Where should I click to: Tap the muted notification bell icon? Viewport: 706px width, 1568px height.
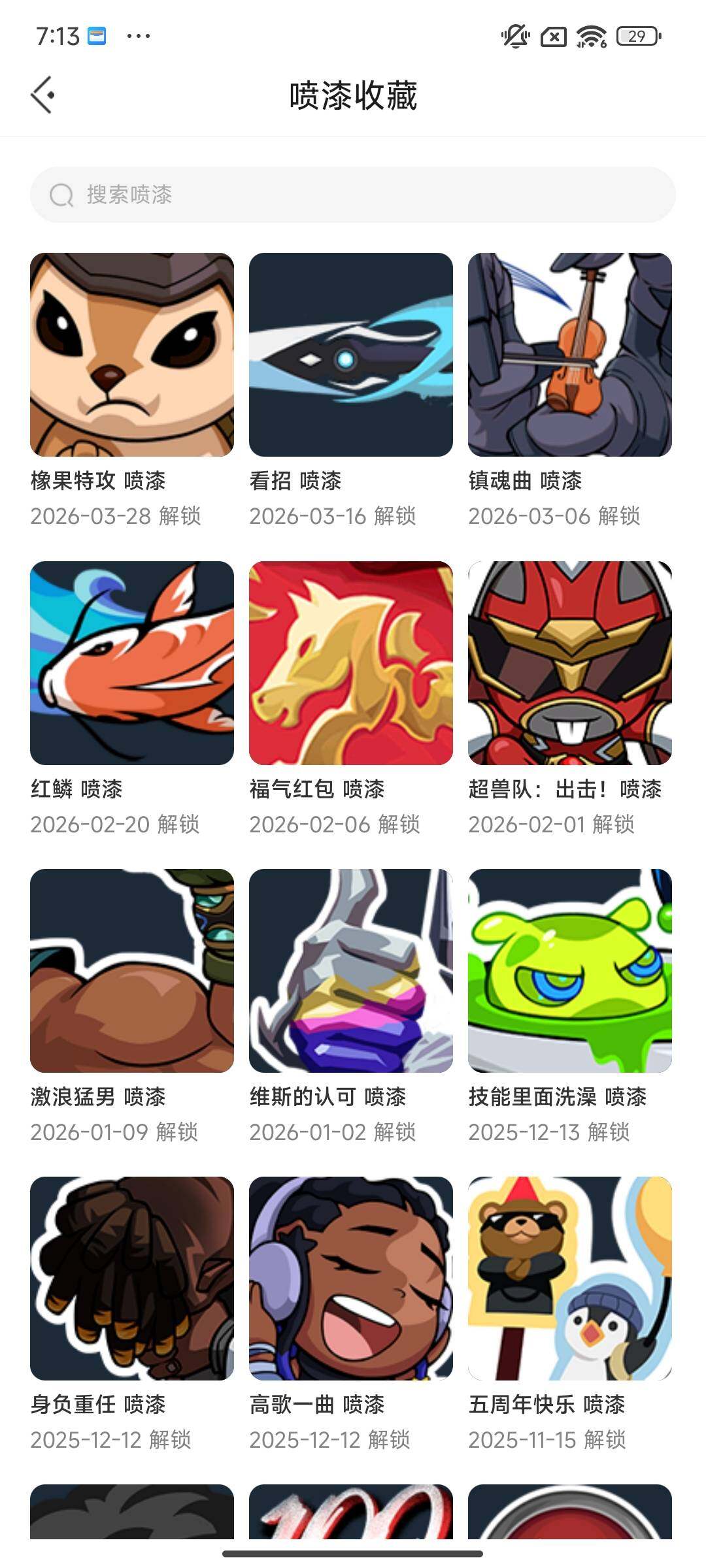pos(514,37)
